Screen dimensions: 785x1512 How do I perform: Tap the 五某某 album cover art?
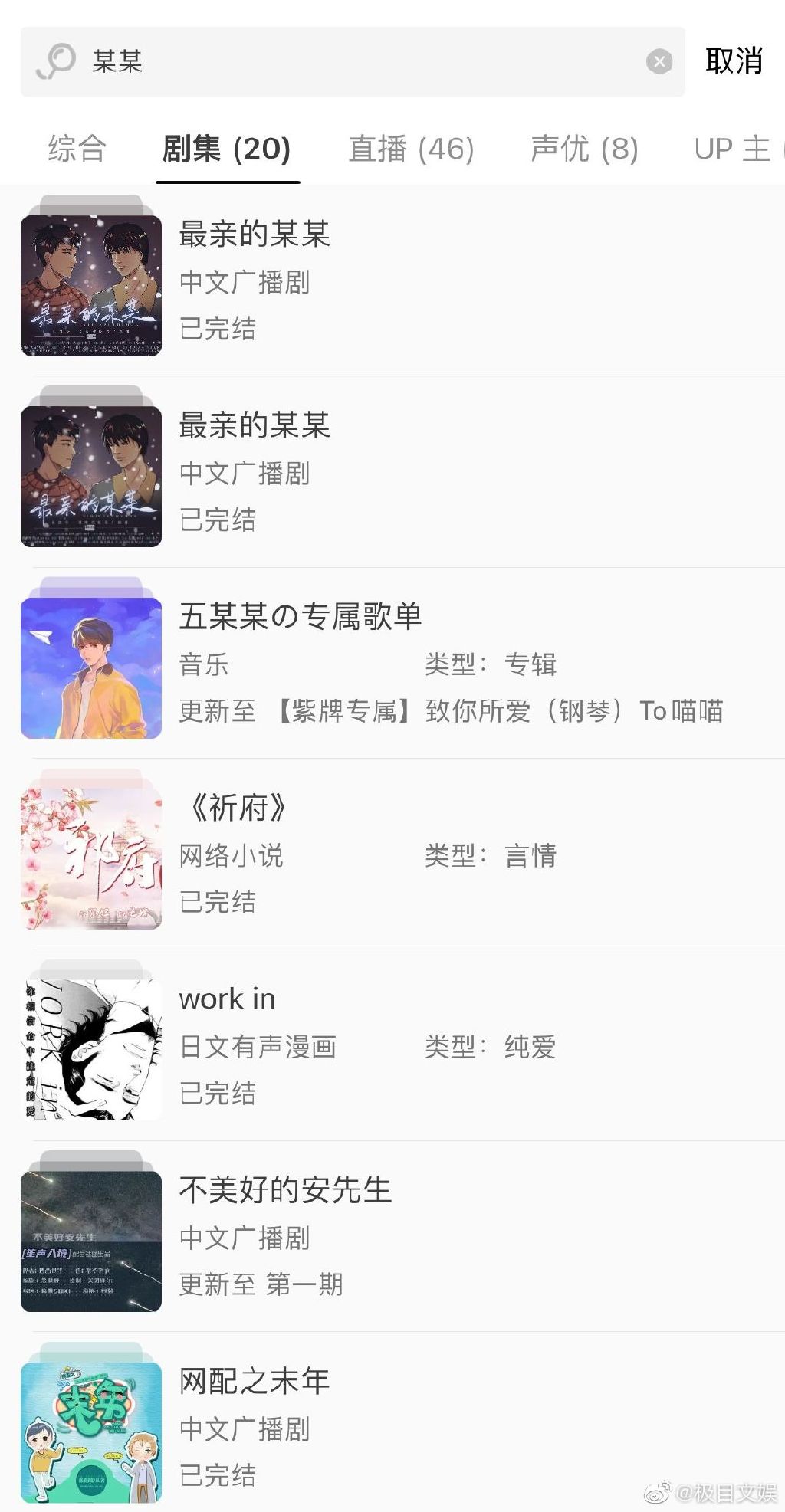90,666
